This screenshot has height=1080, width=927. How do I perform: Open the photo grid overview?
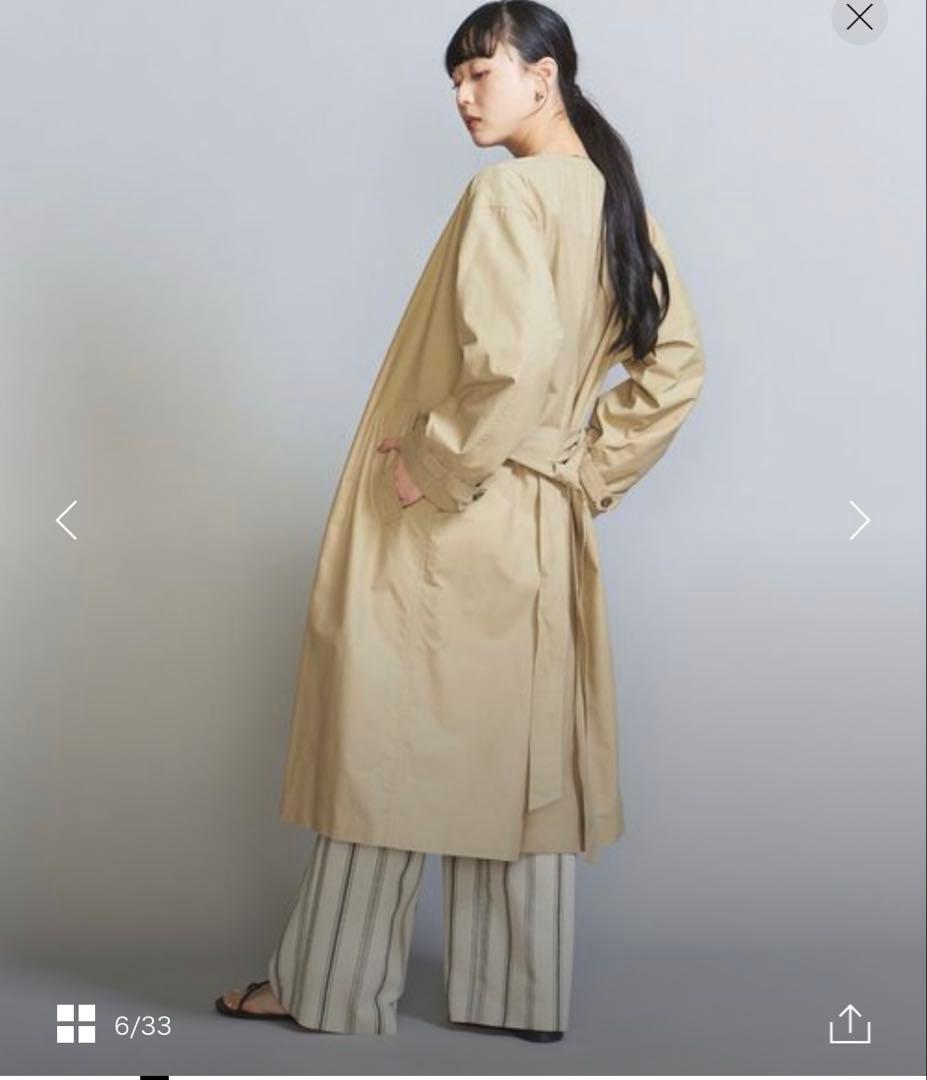(x=76, y=1024)
